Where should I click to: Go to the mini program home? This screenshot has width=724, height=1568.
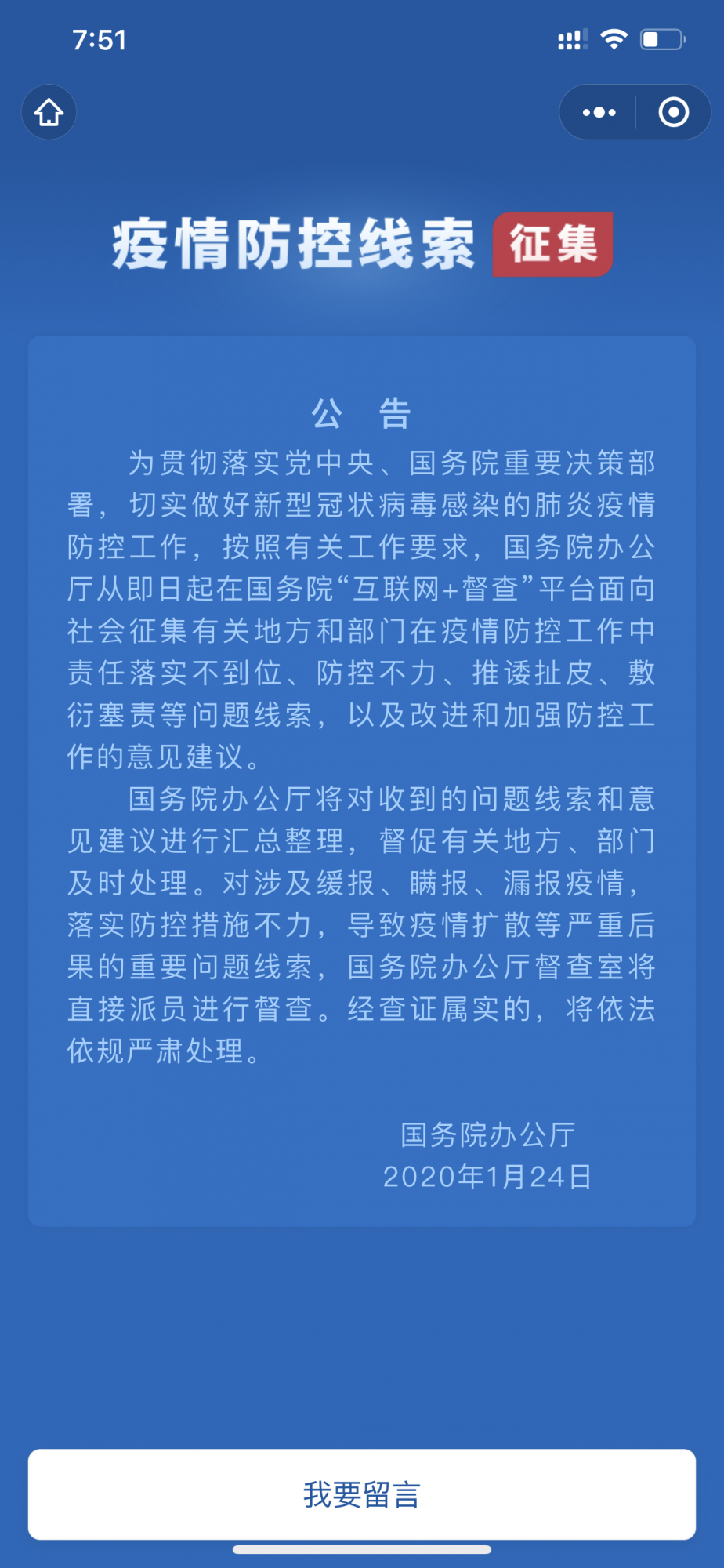coord(49,112)
